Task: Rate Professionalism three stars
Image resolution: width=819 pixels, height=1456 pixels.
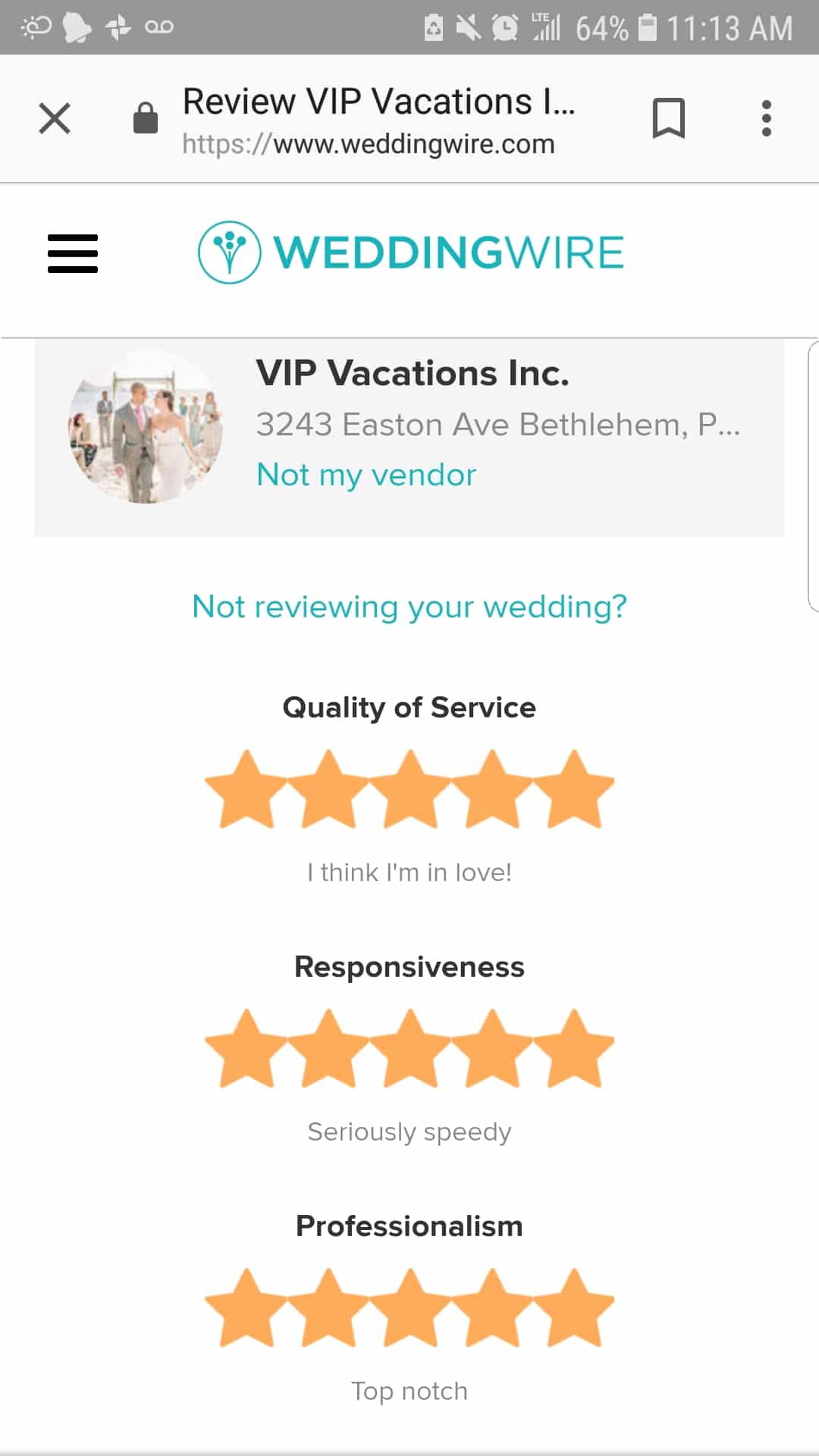Action: click(410, 1307)
